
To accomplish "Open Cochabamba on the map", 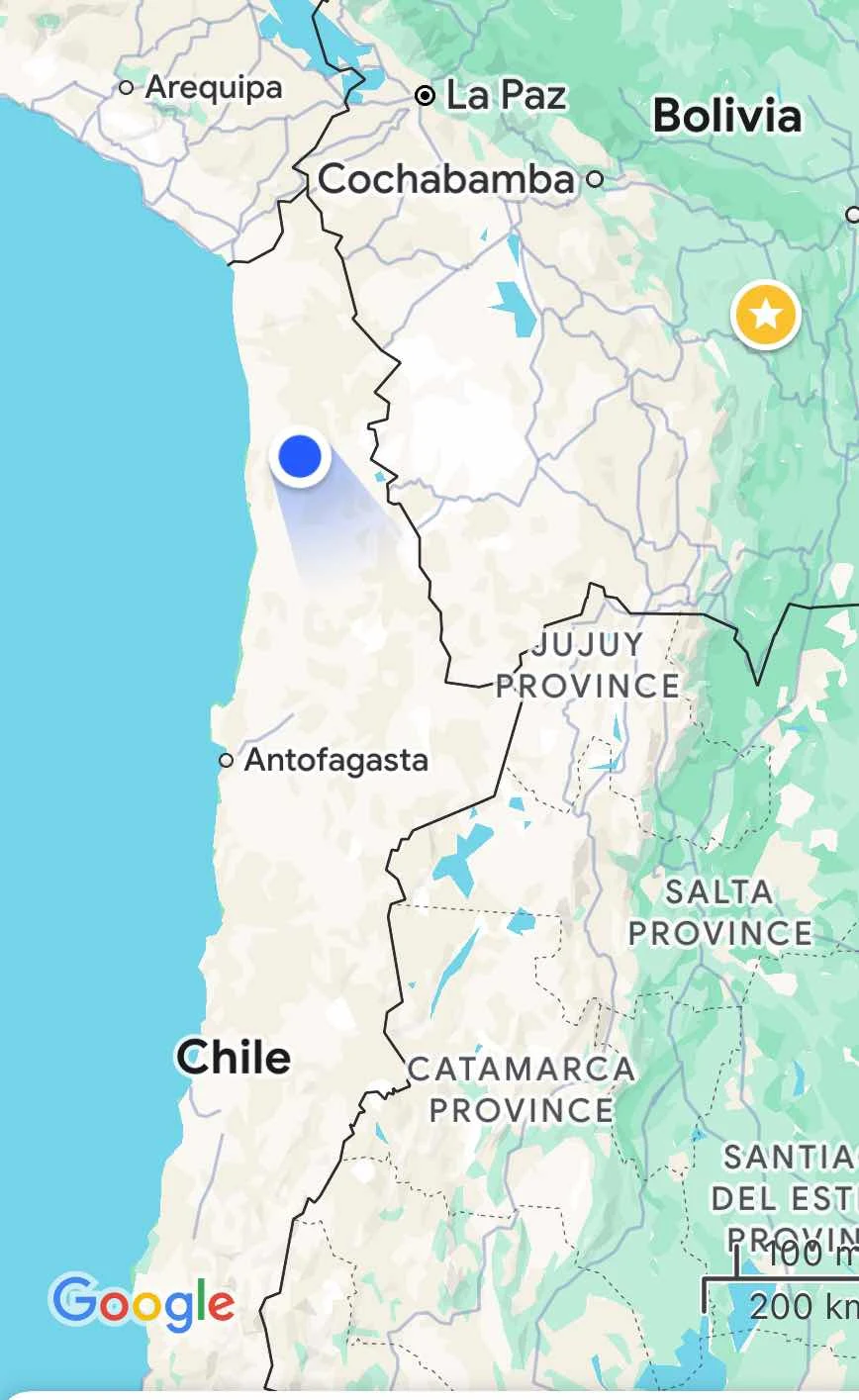I will [445, 180].
